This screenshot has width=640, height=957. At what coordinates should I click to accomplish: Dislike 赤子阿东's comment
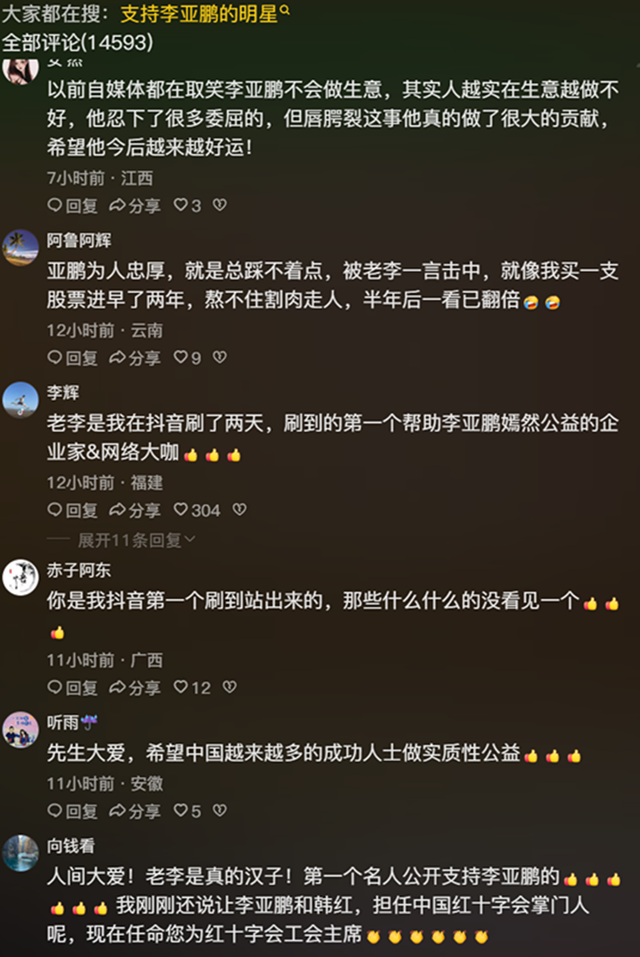point(230,688)
